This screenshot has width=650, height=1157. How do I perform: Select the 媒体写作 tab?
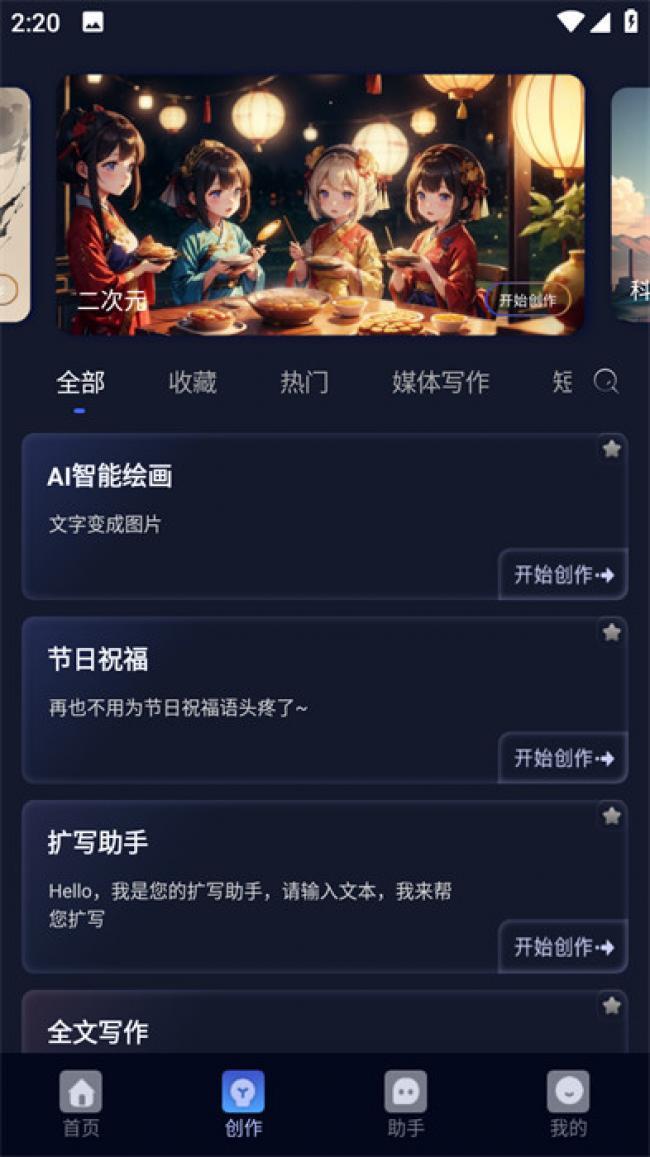pyautogui.click(x=440, y=381)
